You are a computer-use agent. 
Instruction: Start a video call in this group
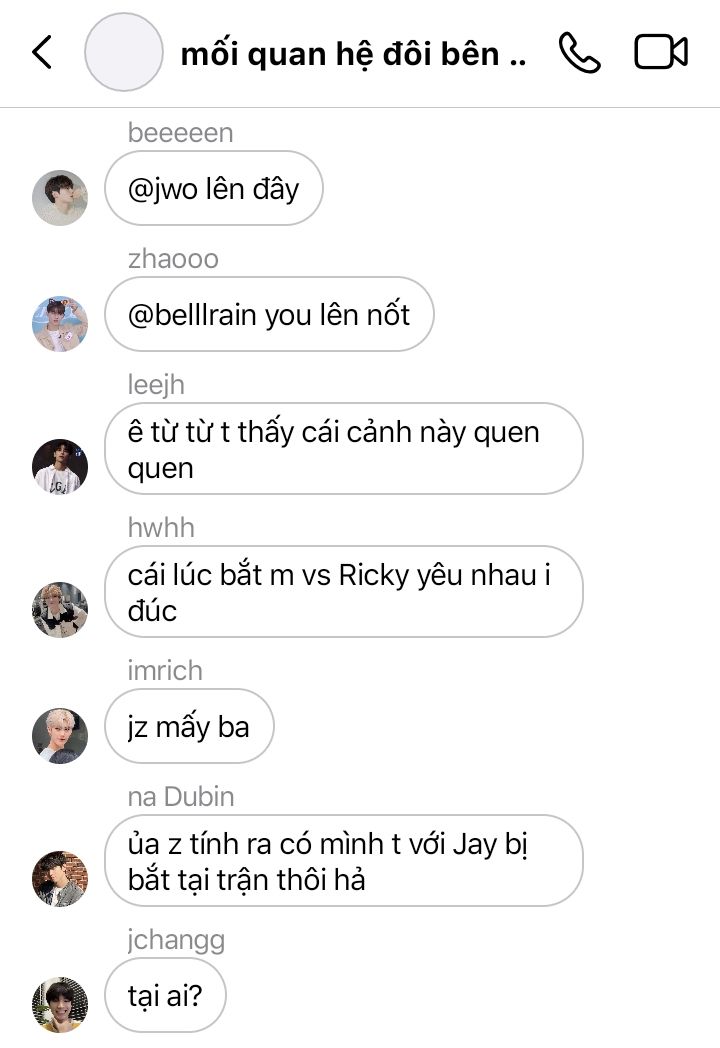click(661, 52)
